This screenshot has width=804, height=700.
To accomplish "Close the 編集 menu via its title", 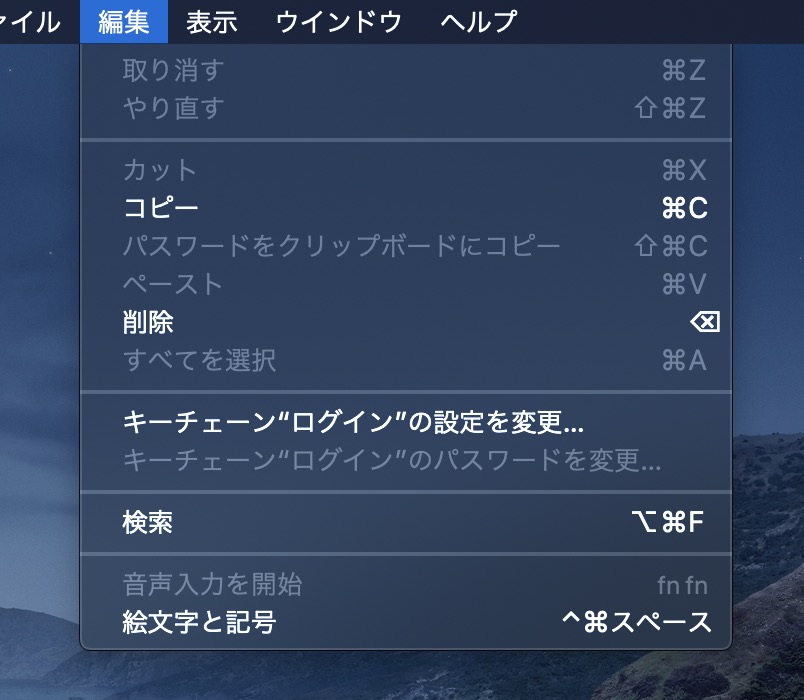I will click(x=124, y=21).
